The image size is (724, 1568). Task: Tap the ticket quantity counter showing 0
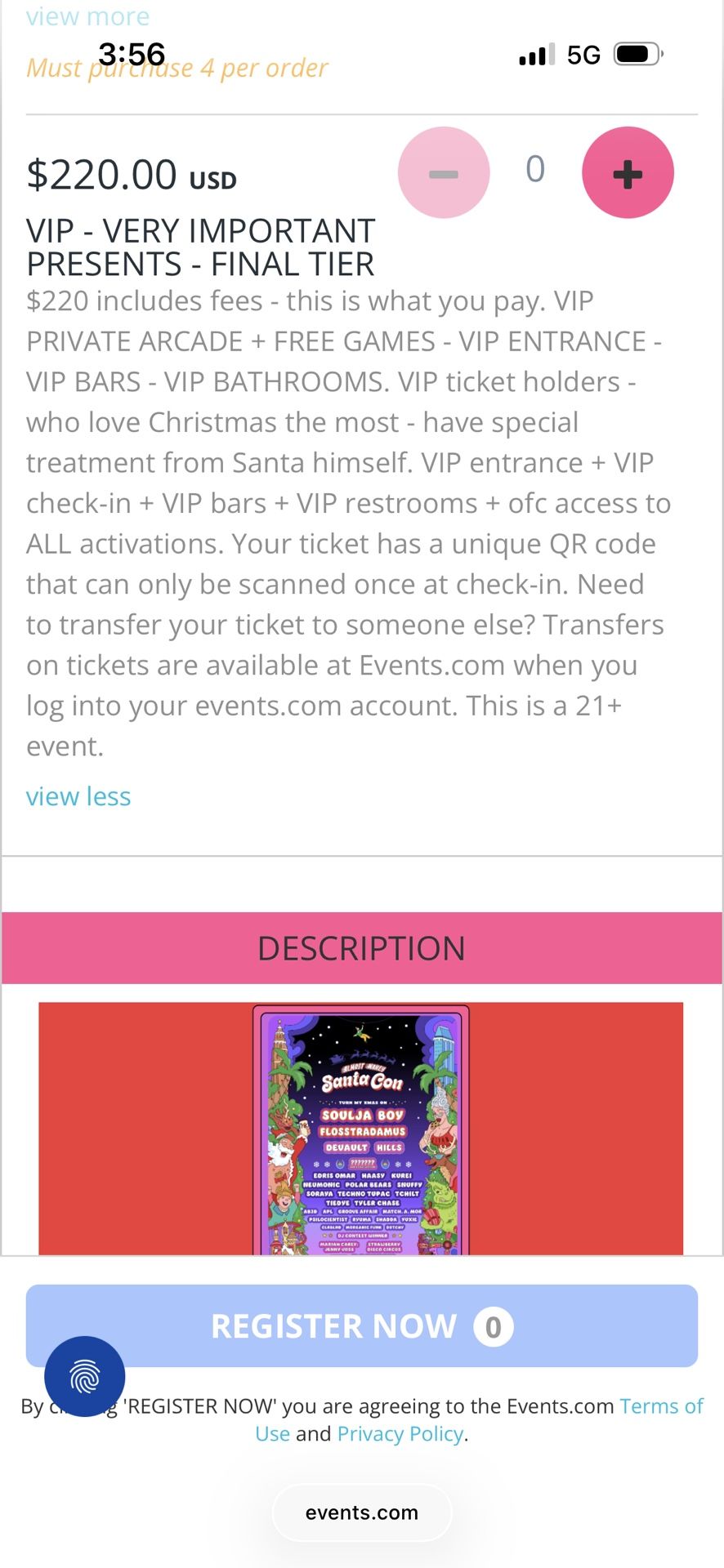(x=535, y=169)
